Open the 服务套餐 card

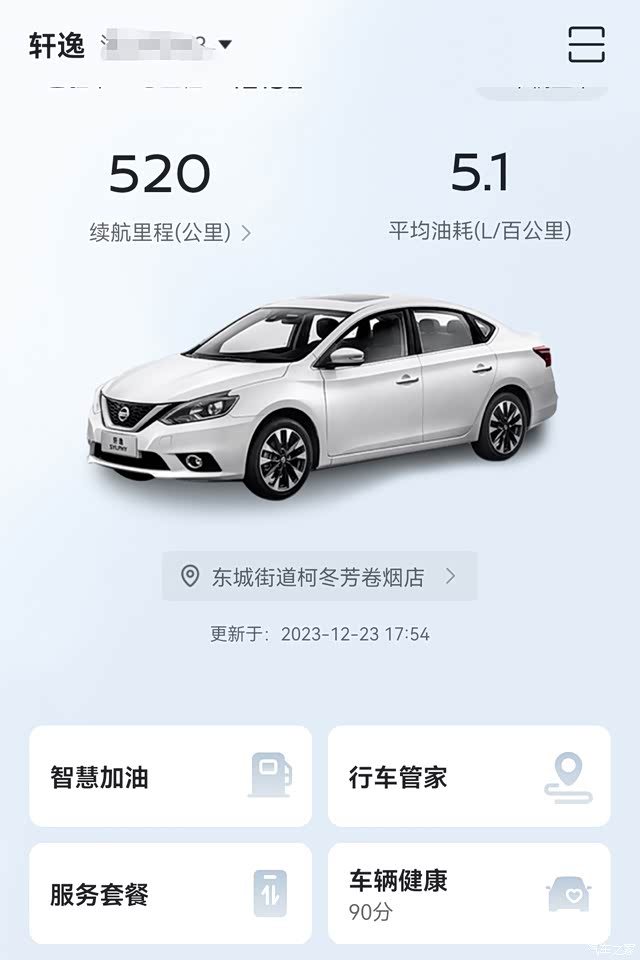[x=170, y=893]
